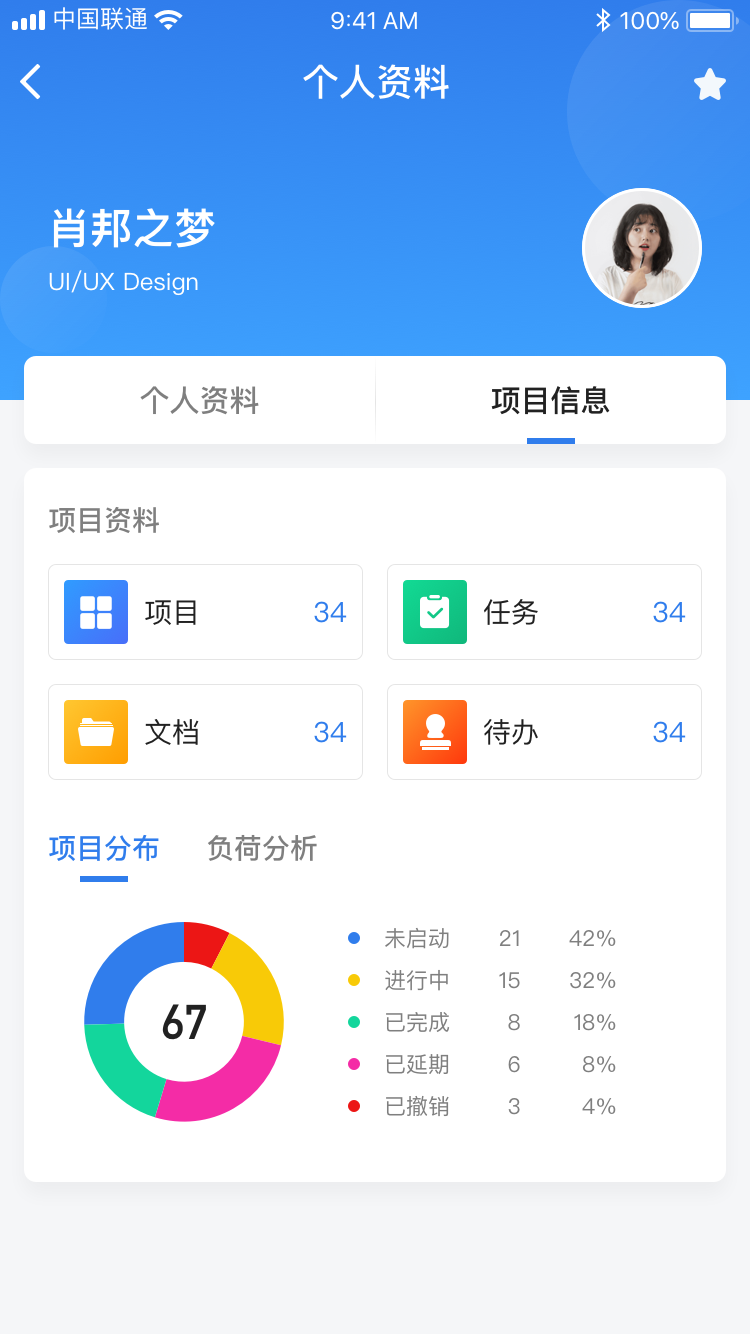Go back from 个人资料 page

tap(31, 82)
